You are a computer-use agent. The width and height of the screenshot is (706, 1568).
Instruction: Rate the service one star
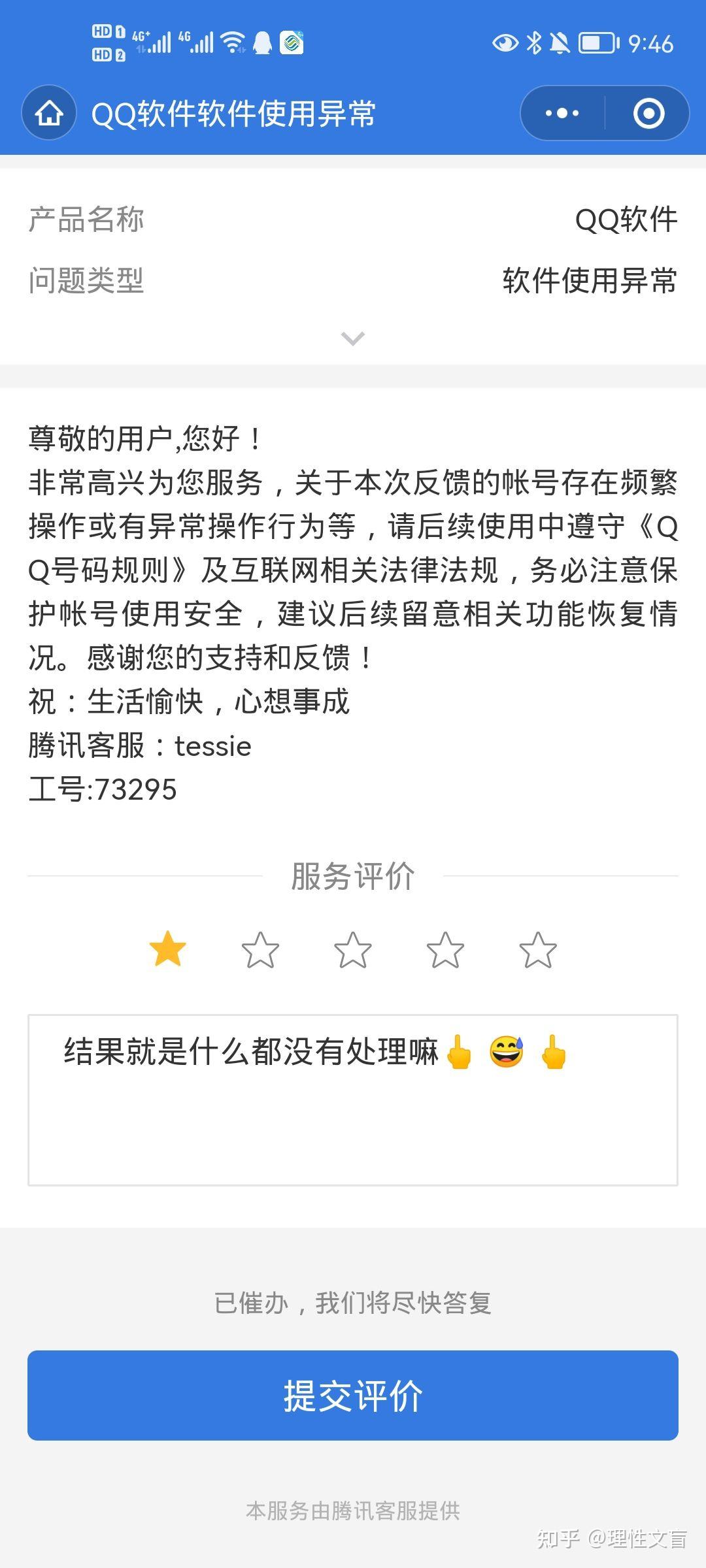point(168,949)
